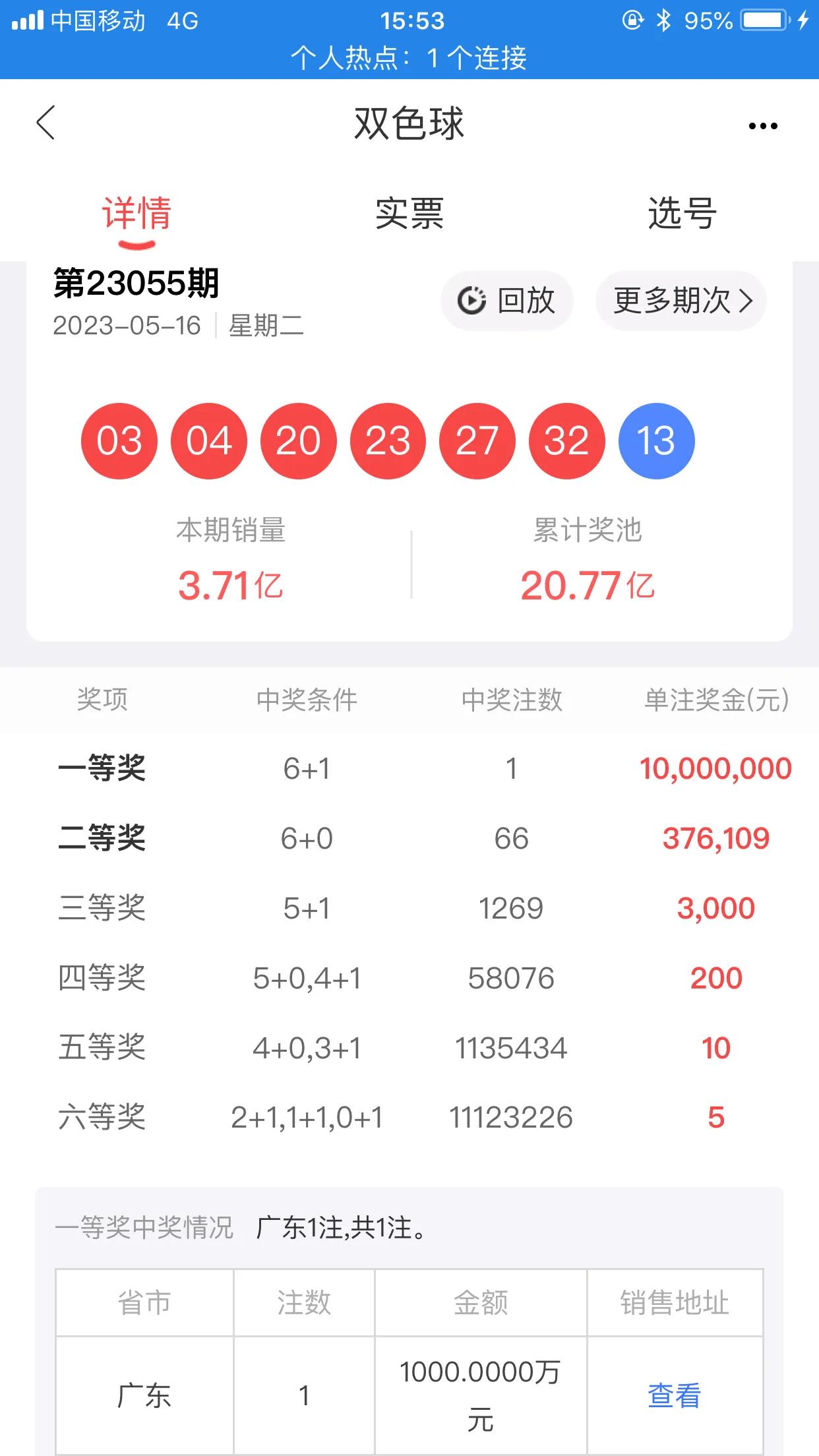Switch to the 选号 tab
819x1456 pixels.
coord(682,214)
